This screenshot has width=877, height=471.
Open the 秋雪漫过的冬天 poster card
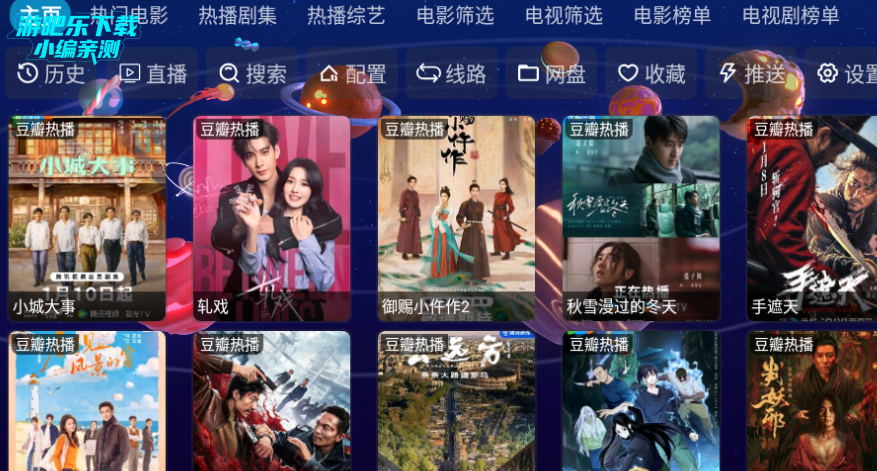(640, 218)
